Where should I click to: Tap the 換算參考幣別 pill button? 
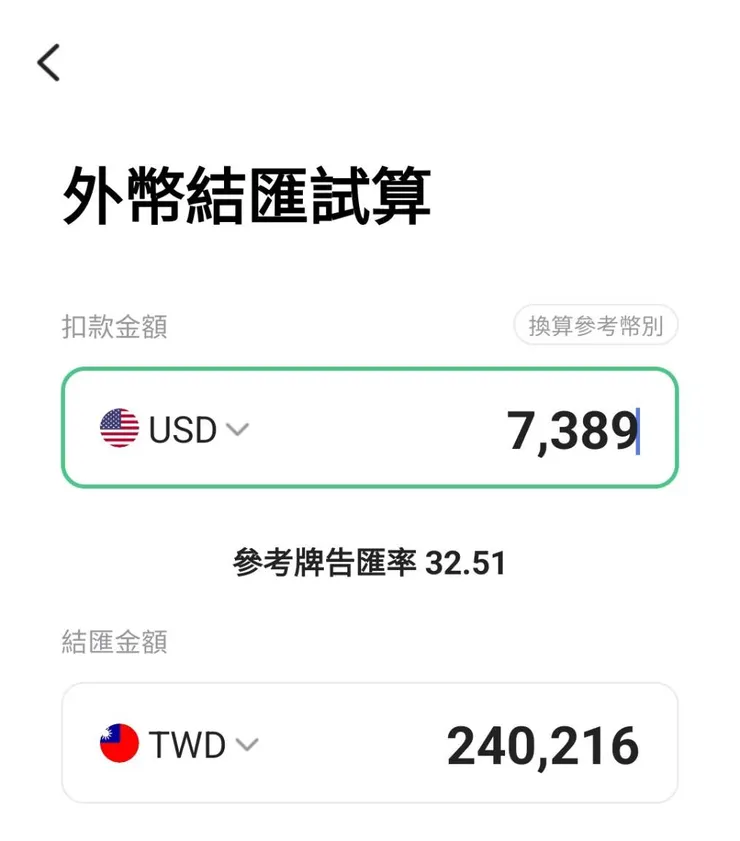597,325
